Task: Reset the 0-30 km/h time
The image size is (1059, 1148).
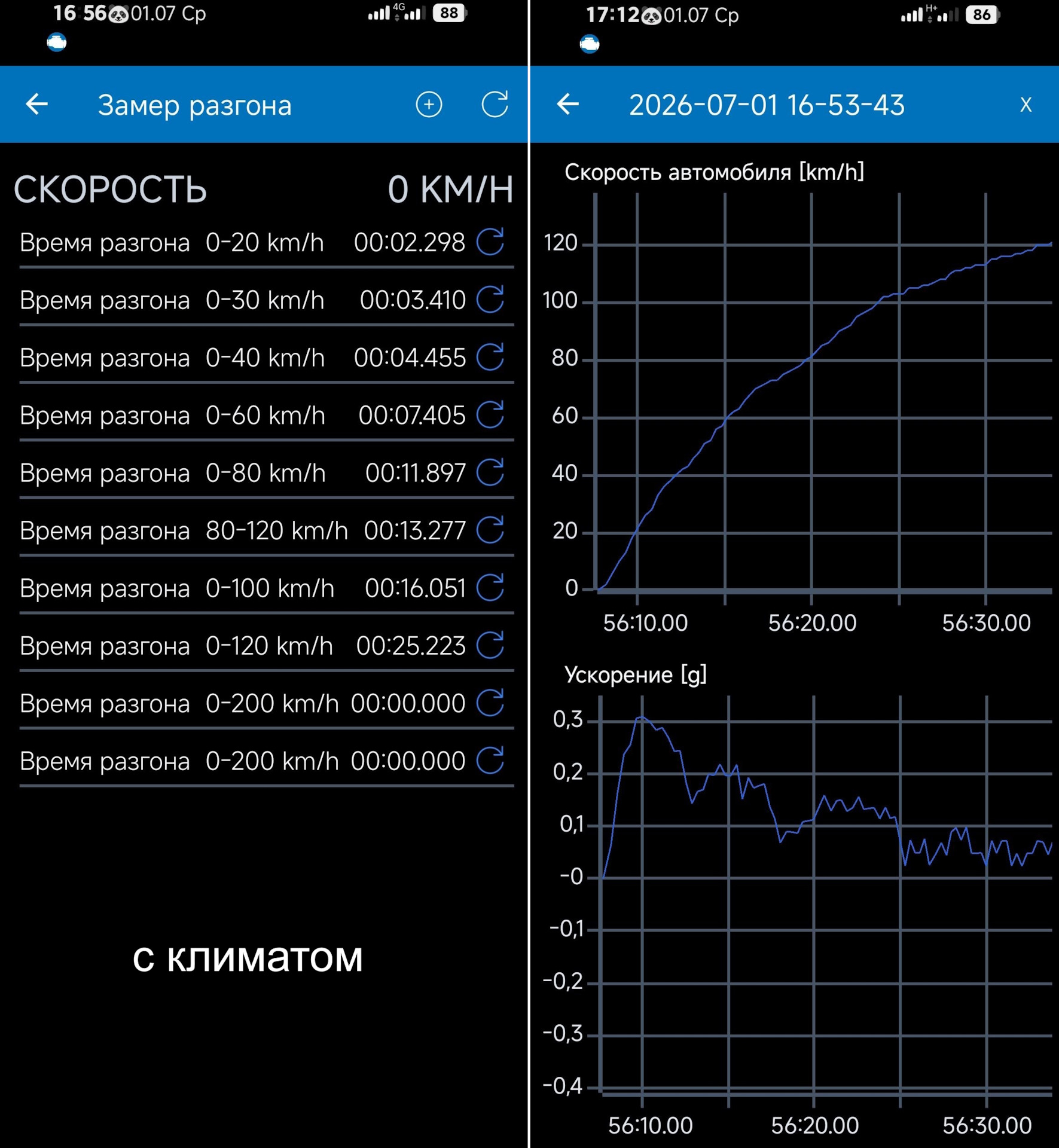Action: click(490, 300)
